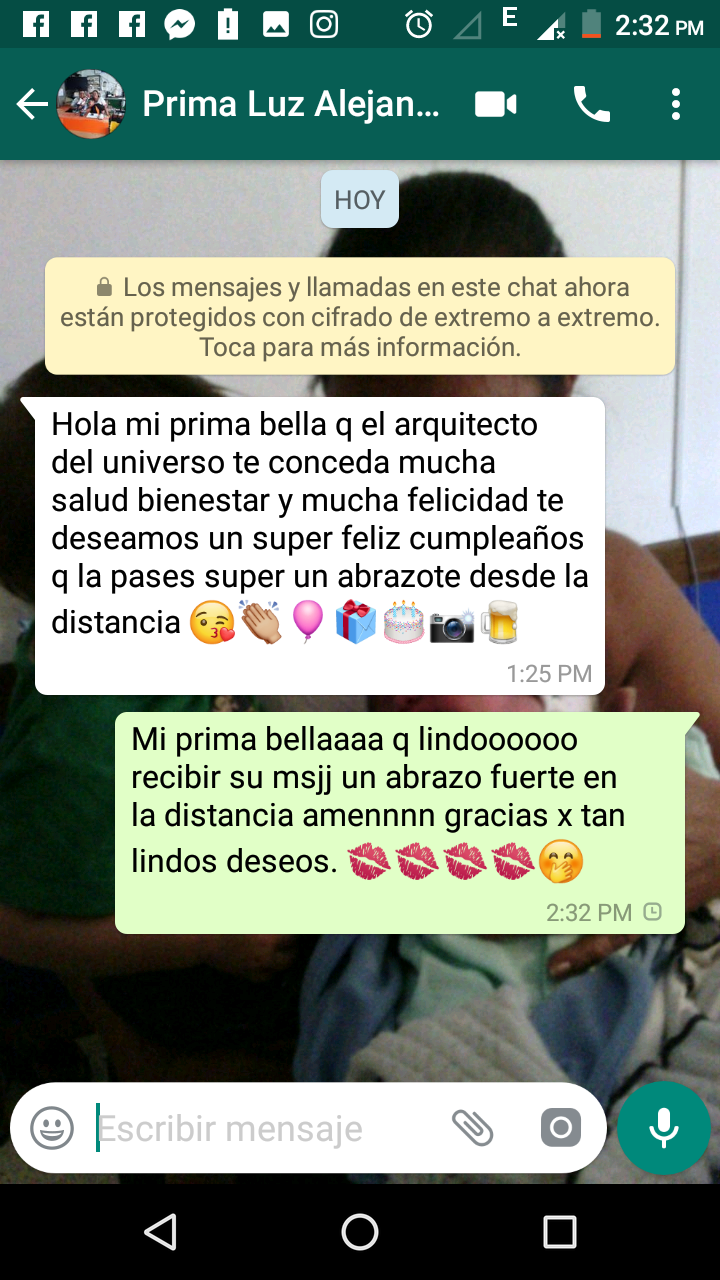Open the camera to send a photo
Image resolution: width=720 pixels, height=1280 pixels.
coord(561,1129)
